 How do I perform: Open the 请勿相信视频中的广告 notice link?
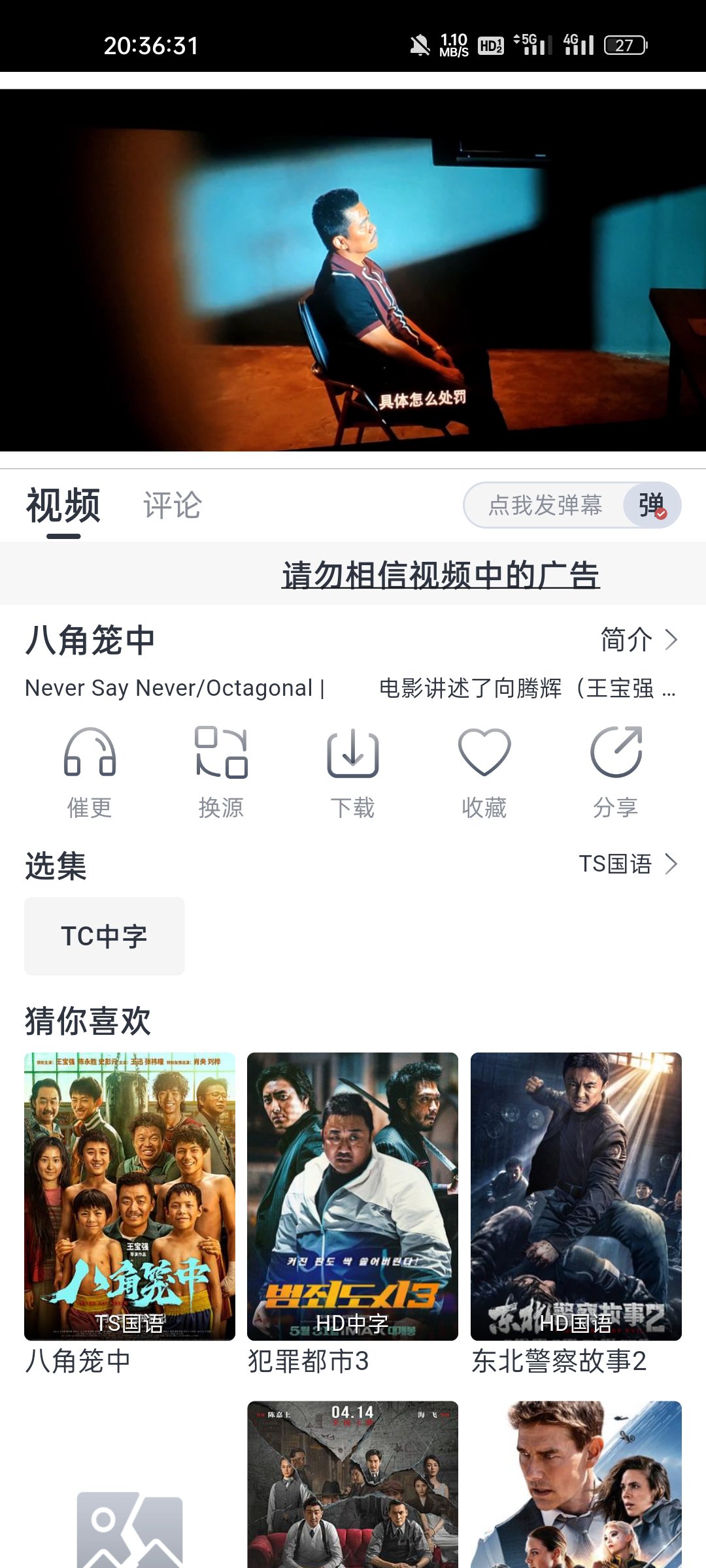coord(441,576)
